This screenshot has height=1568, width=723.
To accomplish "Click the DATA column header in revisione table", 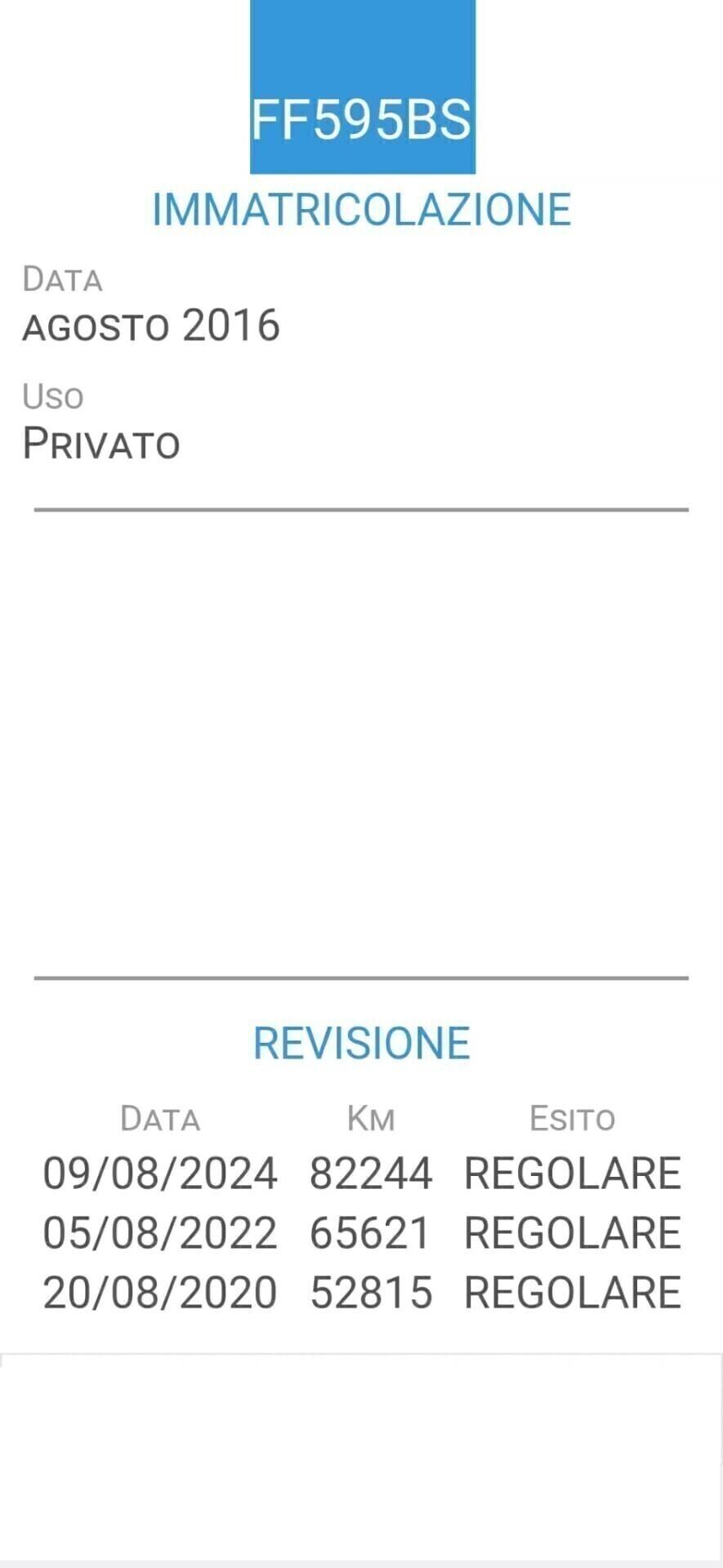I will tap(161, 1117).
